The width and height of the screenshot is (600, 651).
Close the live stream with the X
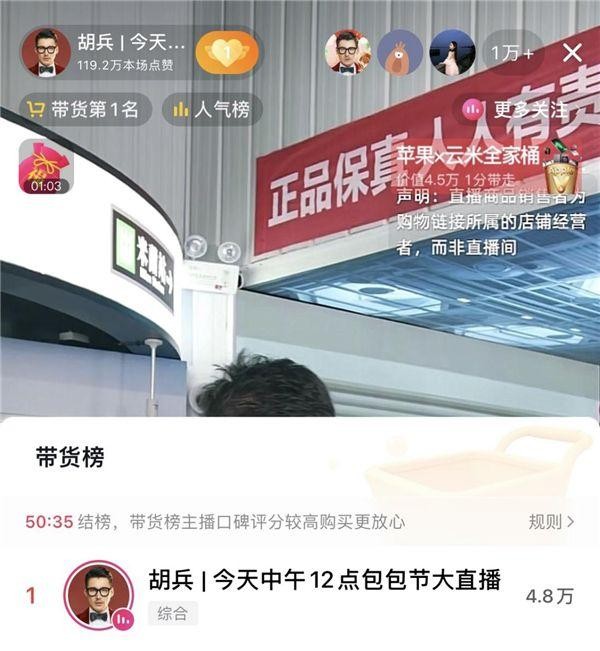(573, 53)
